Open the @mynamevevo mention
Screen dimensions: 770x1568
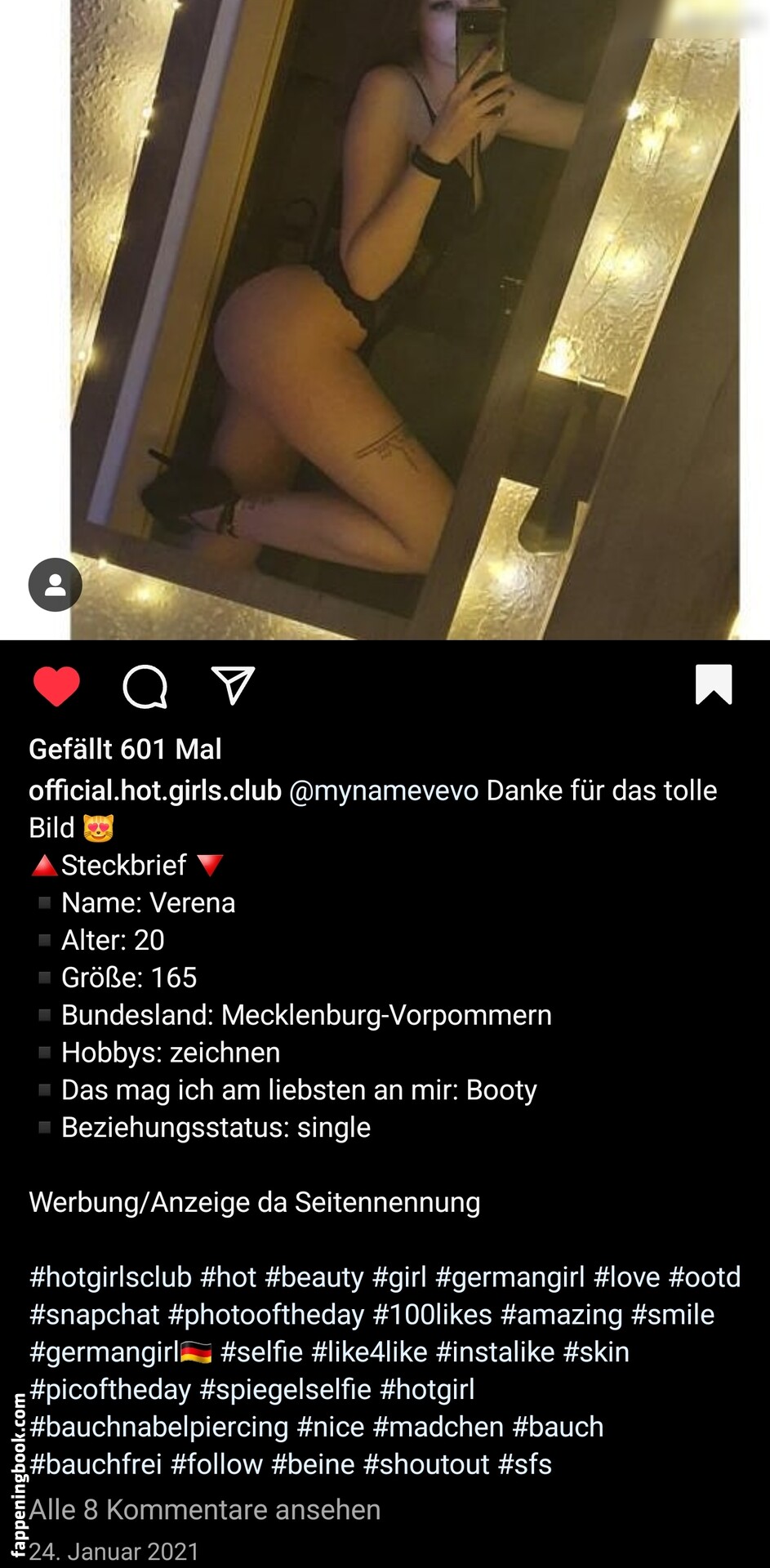[x=384, y=791]
